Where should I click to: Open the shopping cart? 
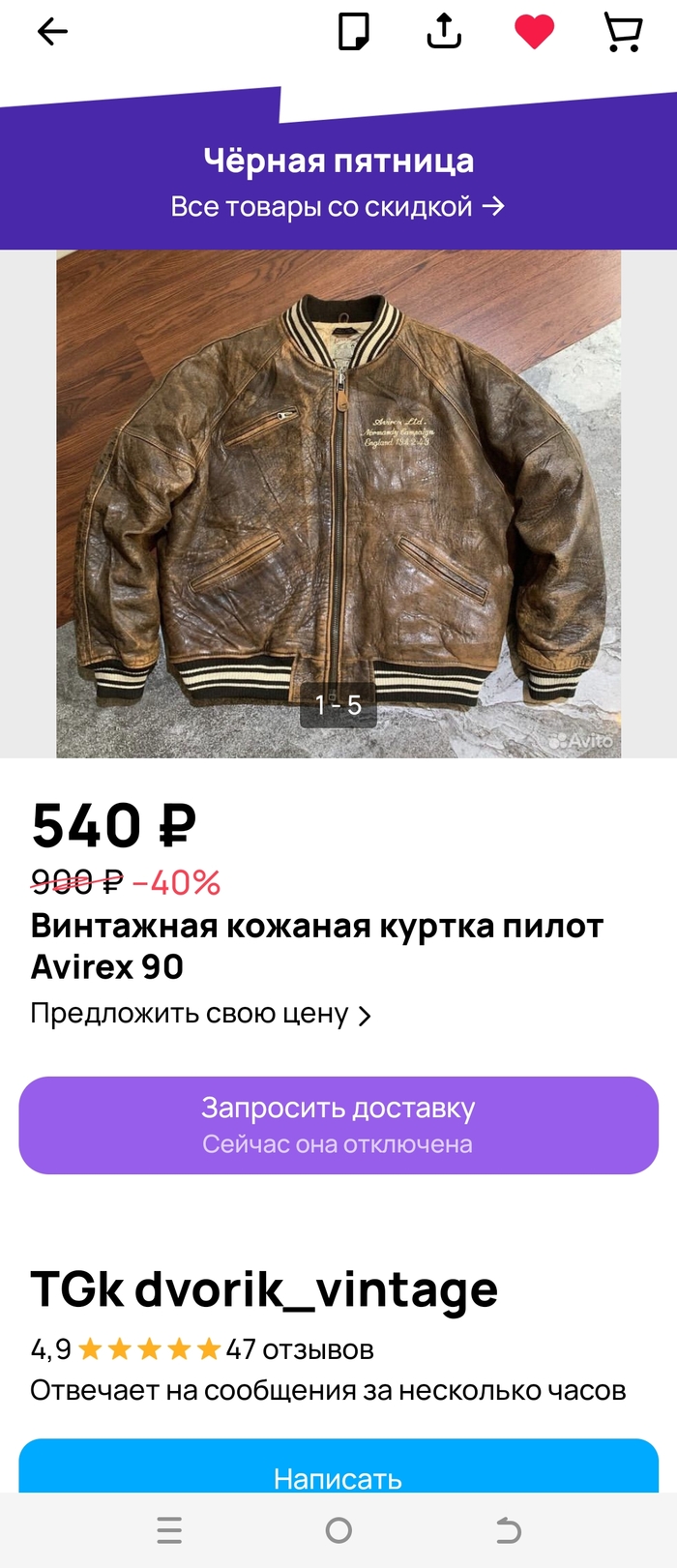pyautogui.click(x=623, y=32)
